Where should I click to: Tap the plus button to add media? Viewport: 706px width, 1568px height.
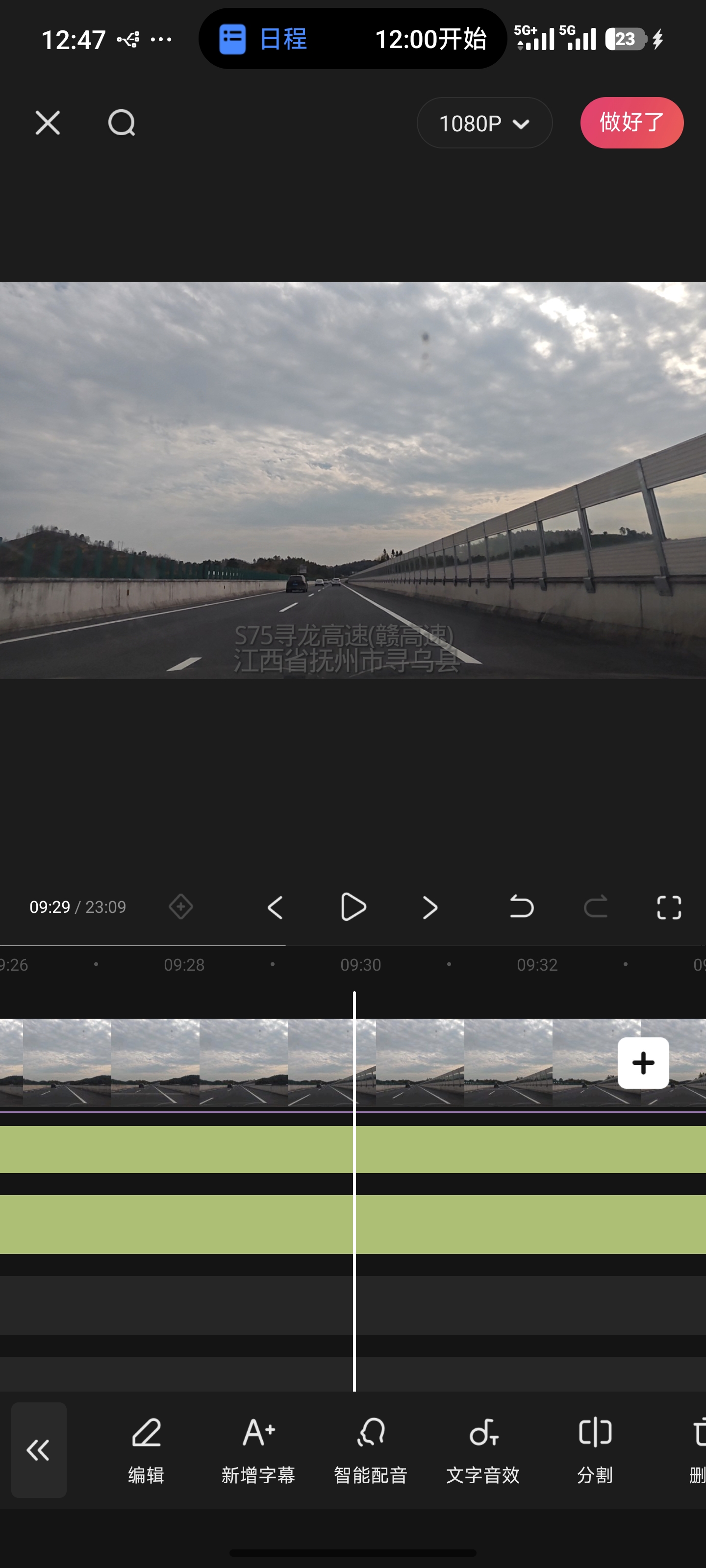point(643,1062)
